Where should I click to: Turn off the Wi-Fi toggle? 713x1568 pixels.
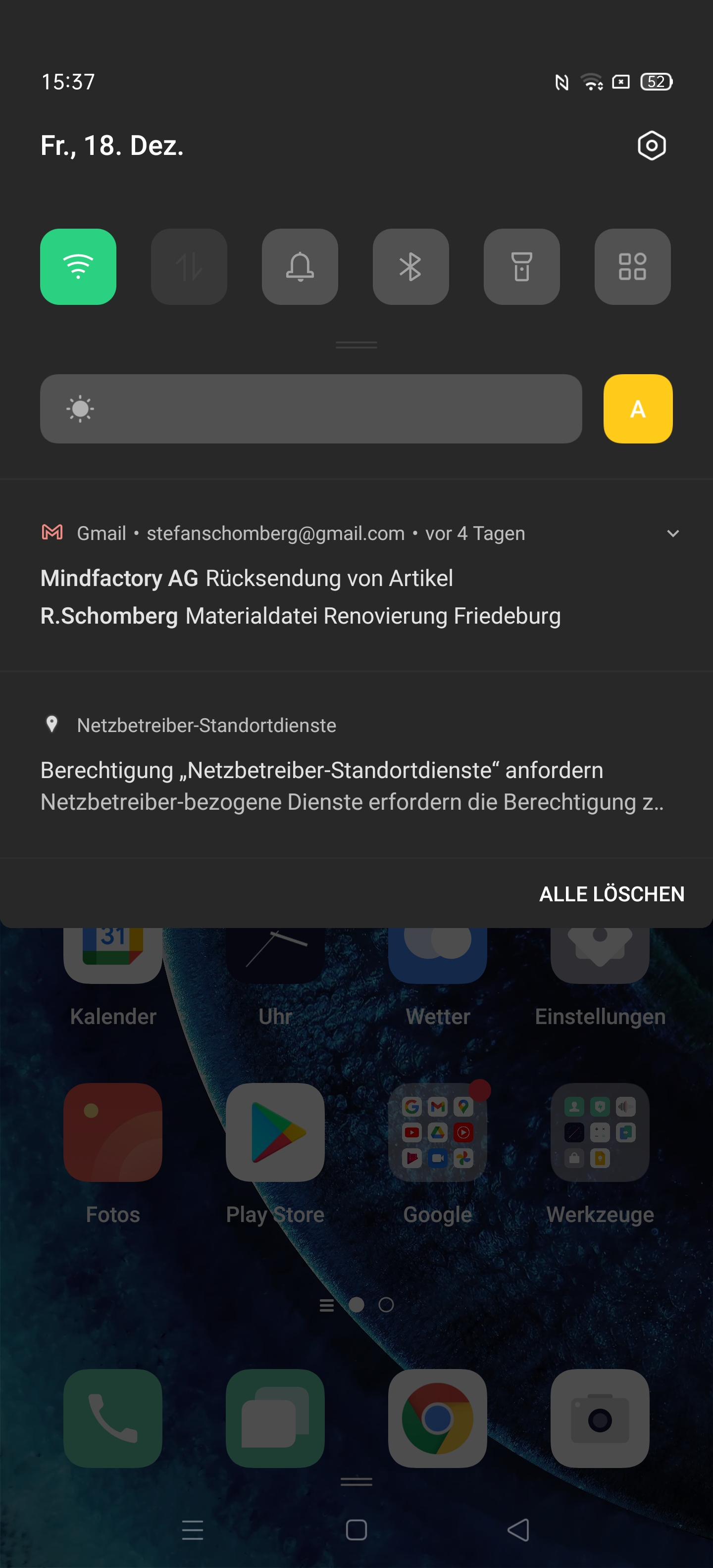(78, 267)
